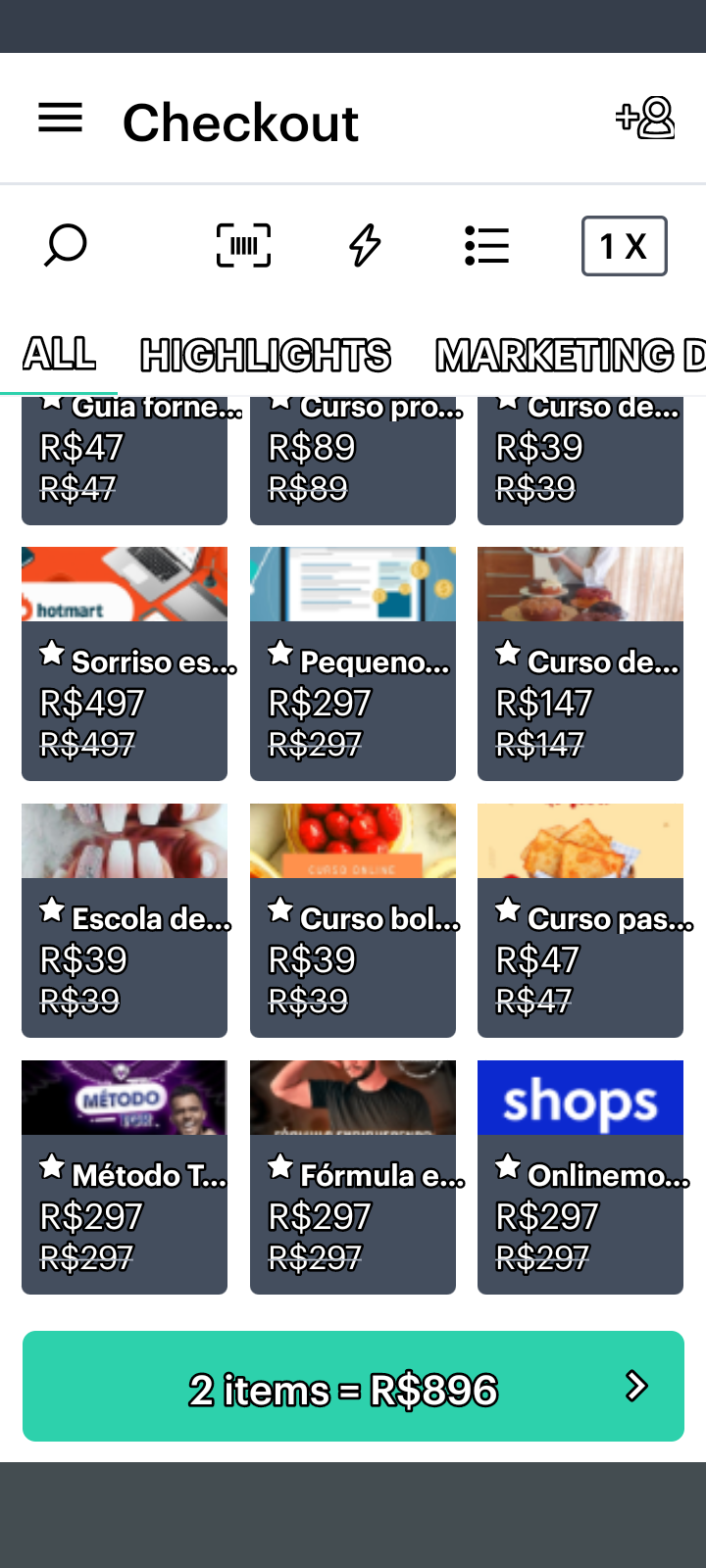The width and height of the screenshot is (706, 1568).
Task: Select the Escola de... product
Action: [125, 920]
